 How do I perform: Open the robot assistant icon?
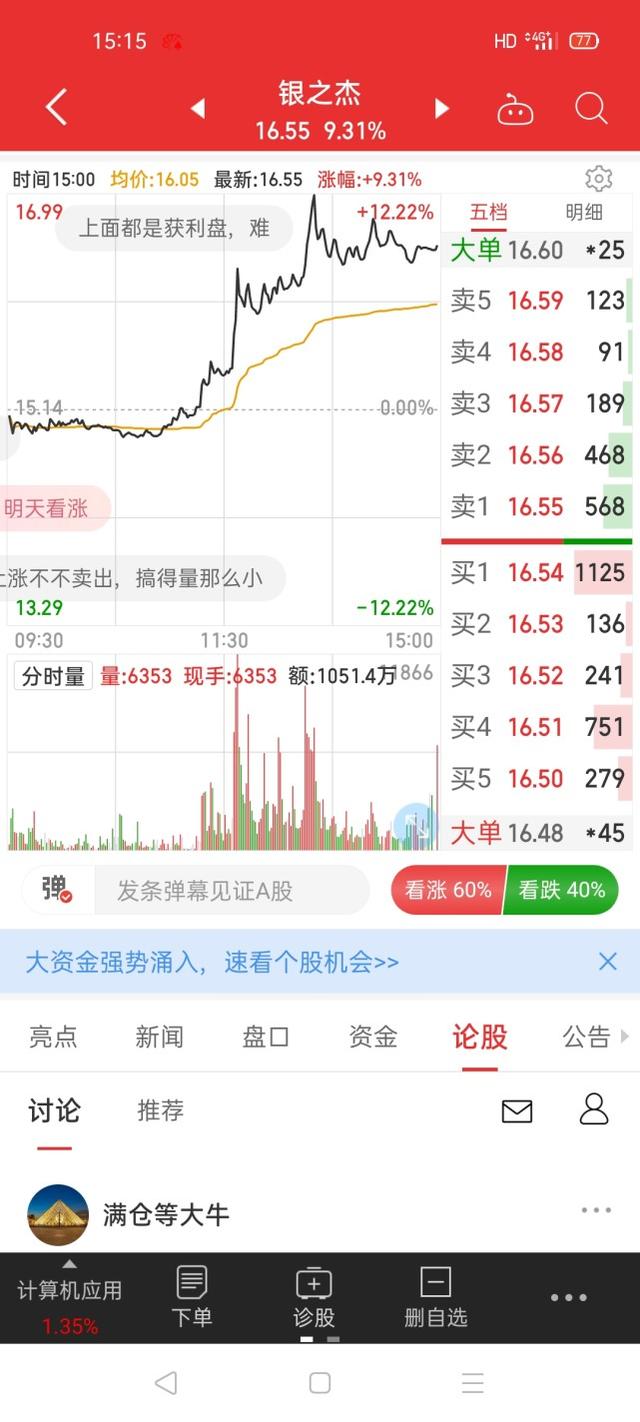(515, 109)
